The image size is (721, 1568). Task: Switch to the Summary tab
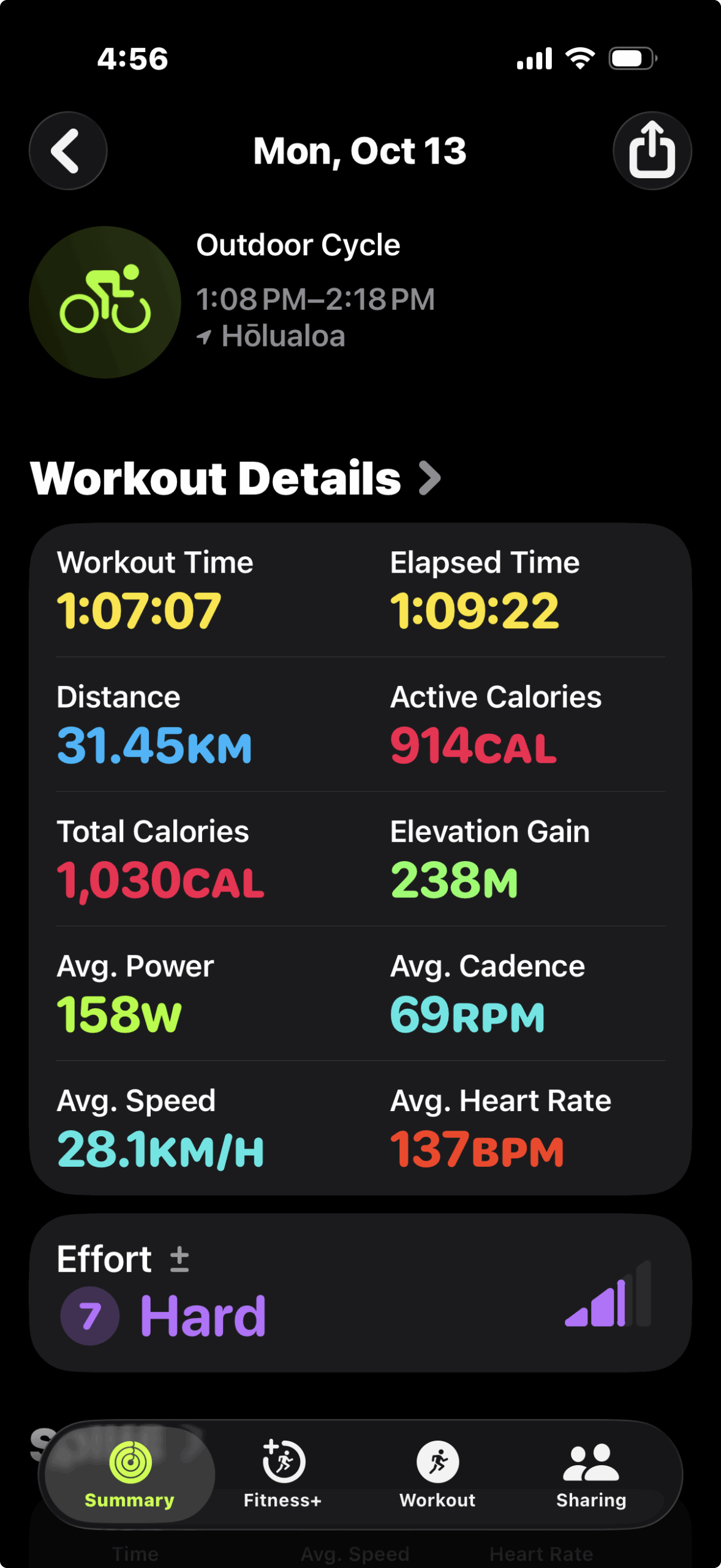click(129, 1475)
